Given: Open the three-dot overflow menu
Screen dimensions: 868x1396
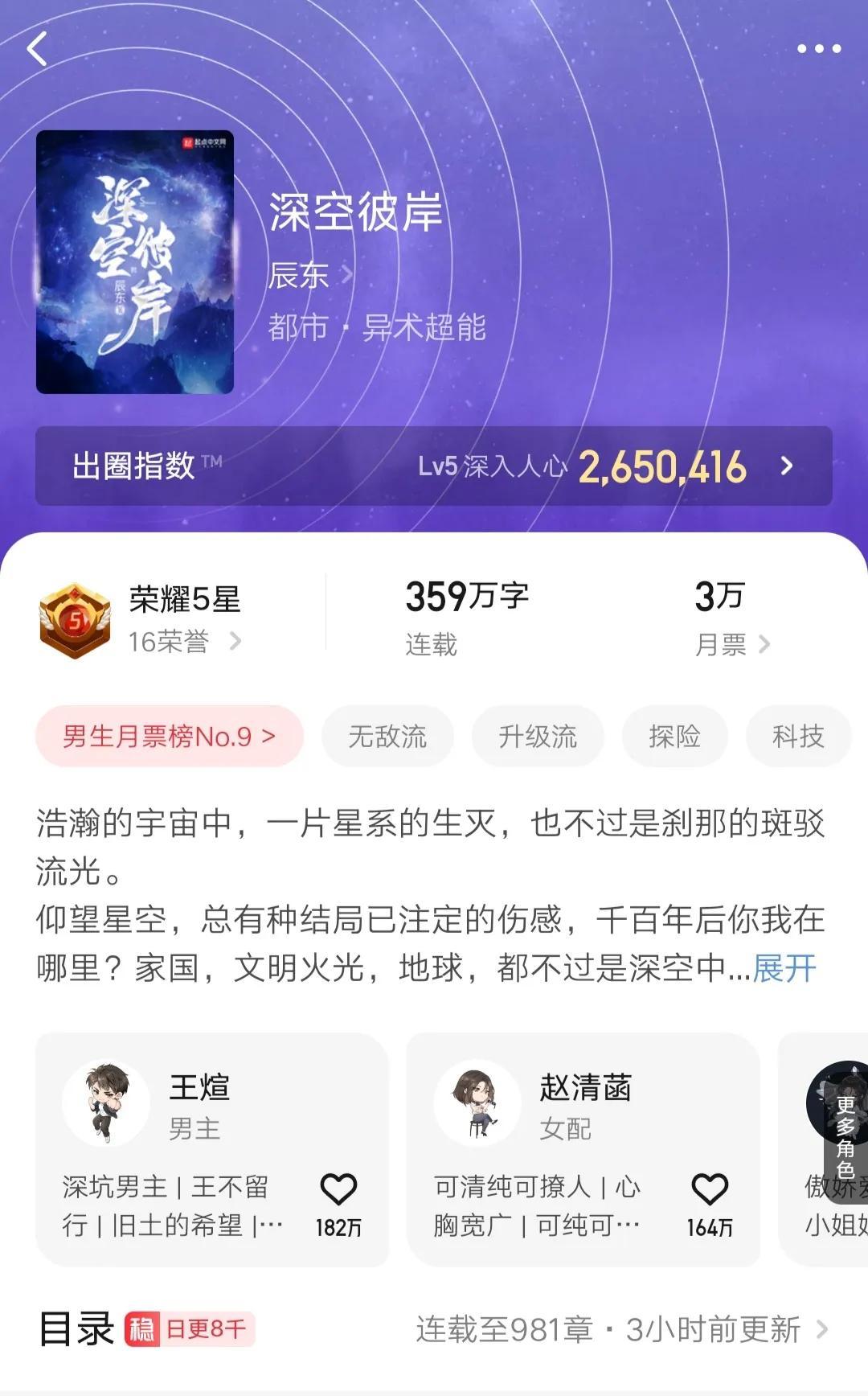Looking at the screenshot, I should [x=818, y=49].
